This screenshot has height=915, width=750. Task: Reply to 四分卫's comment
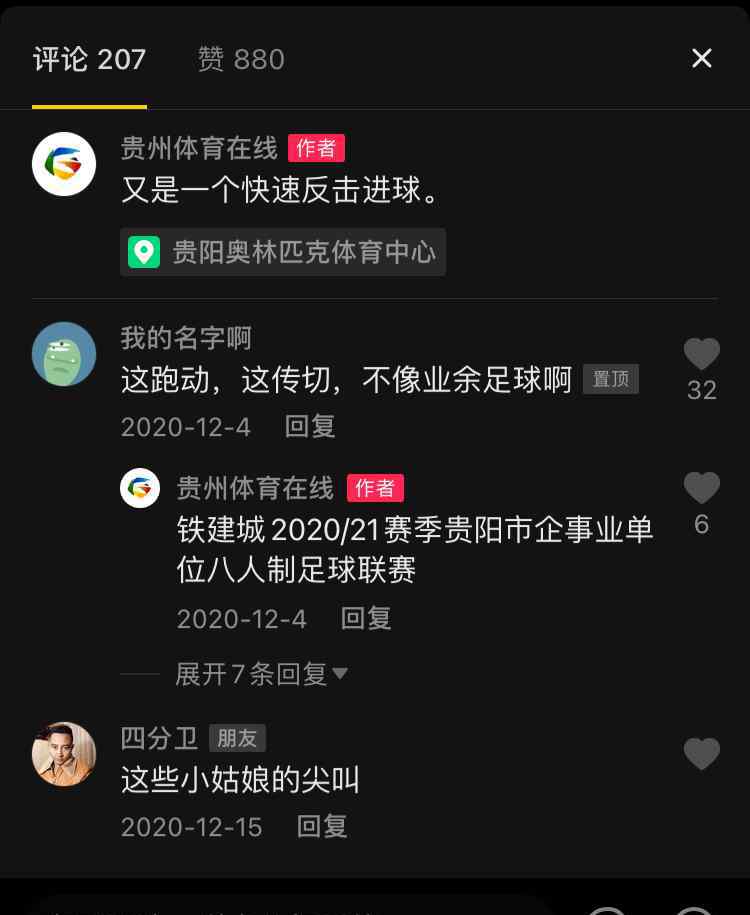(322, 827)
